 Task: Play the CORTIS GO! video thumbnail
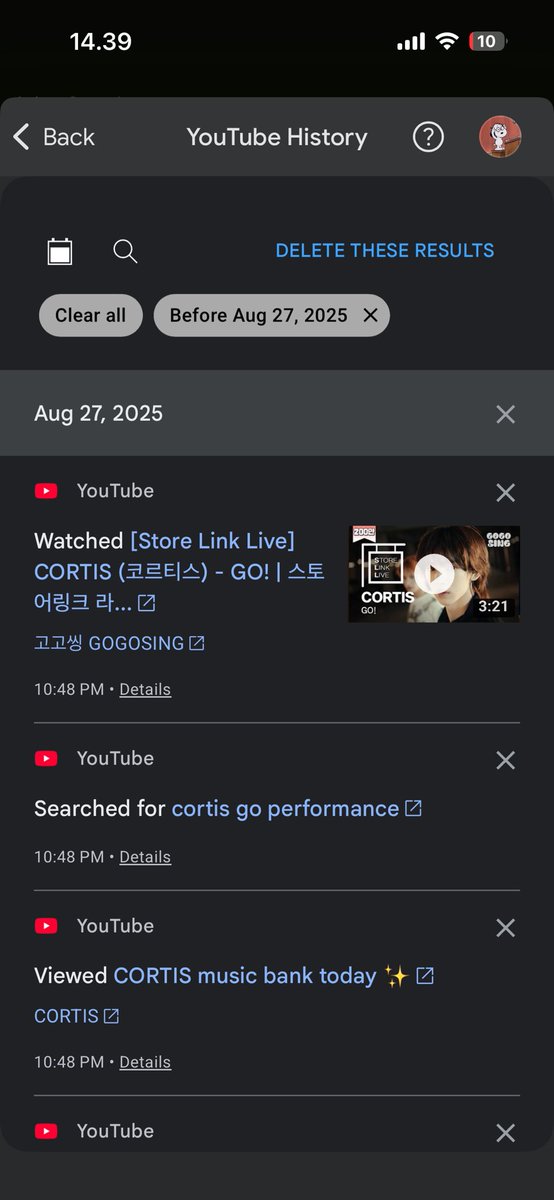(x=434, y=574)
